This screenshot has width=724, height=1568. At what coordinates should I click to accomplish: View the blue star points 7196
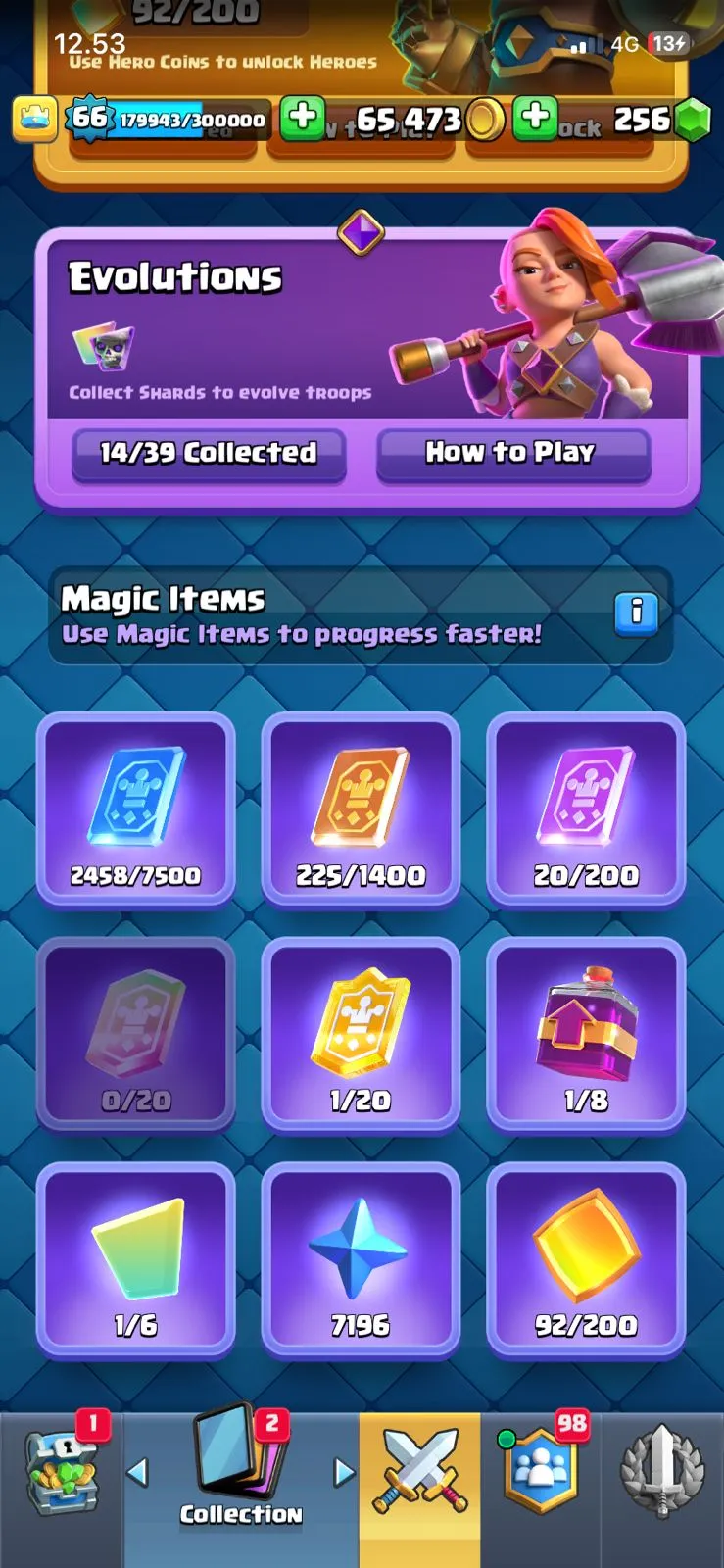[x=361, y=1260]
